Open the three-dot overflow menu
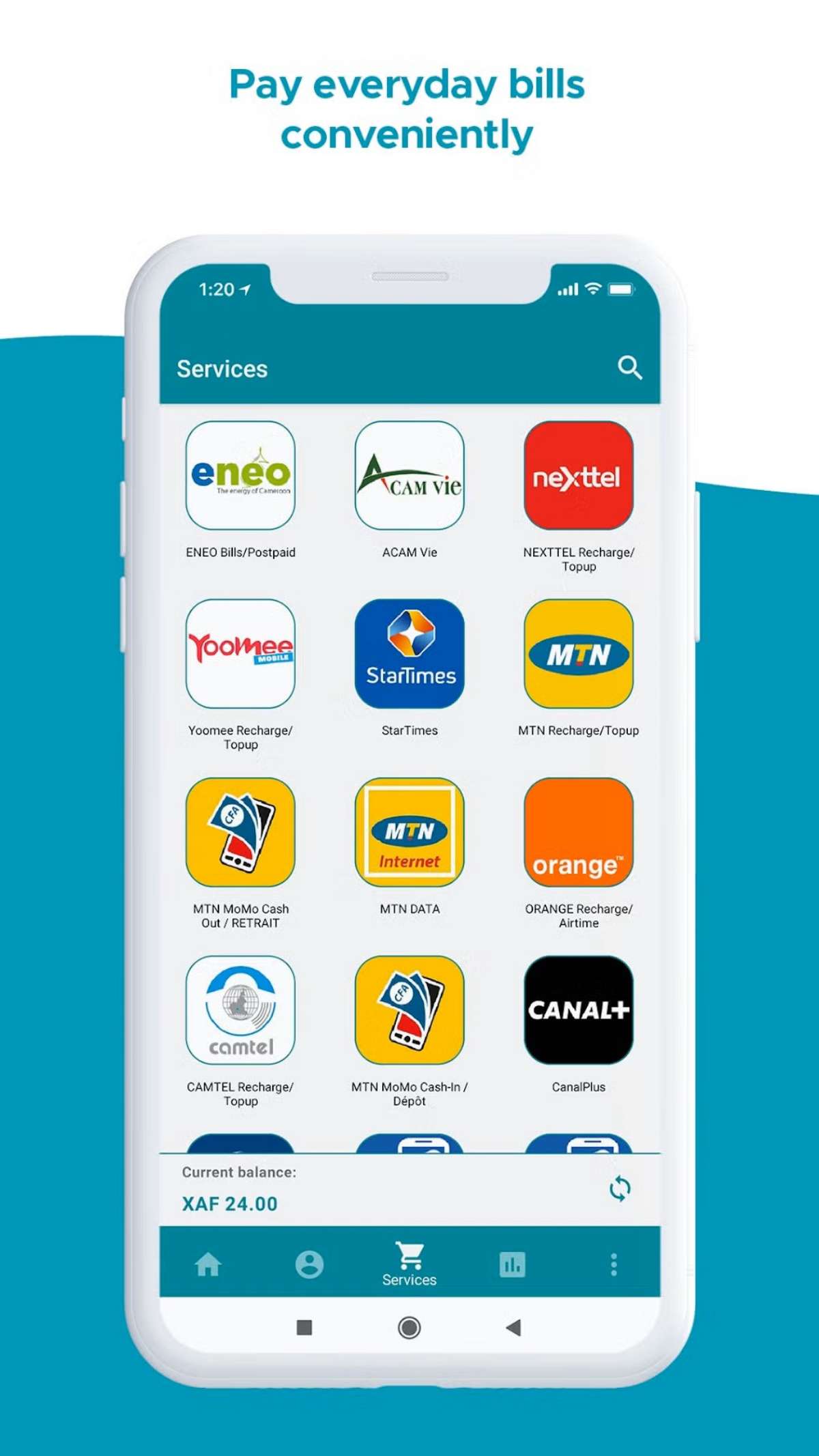Screen dimensions: 819x1456 pos(614,1264)
